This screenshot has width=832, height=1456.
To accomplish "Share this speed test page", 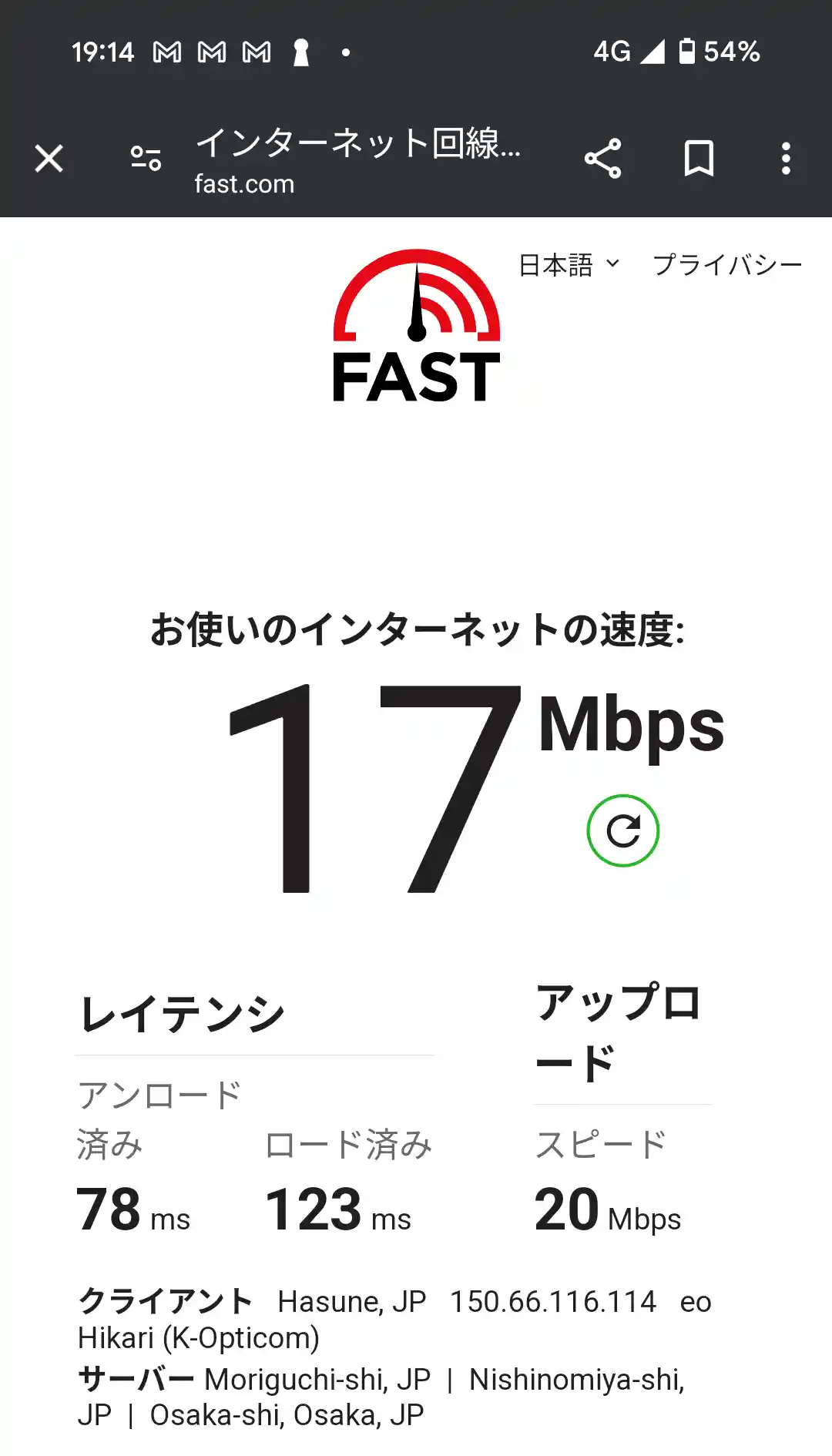I will pos(602,159).
